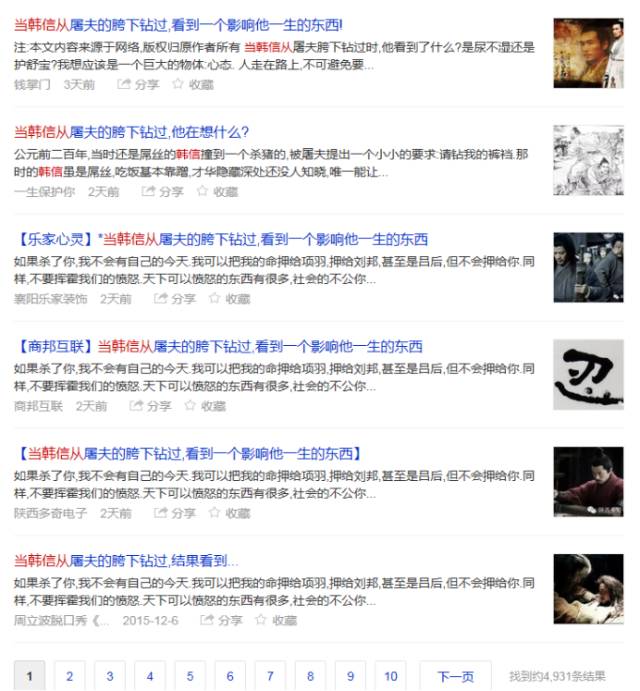Open the first result ending 影响他一生的东西!
The image size is (640, 691).
pyautogui.click(x=178, y=24)
